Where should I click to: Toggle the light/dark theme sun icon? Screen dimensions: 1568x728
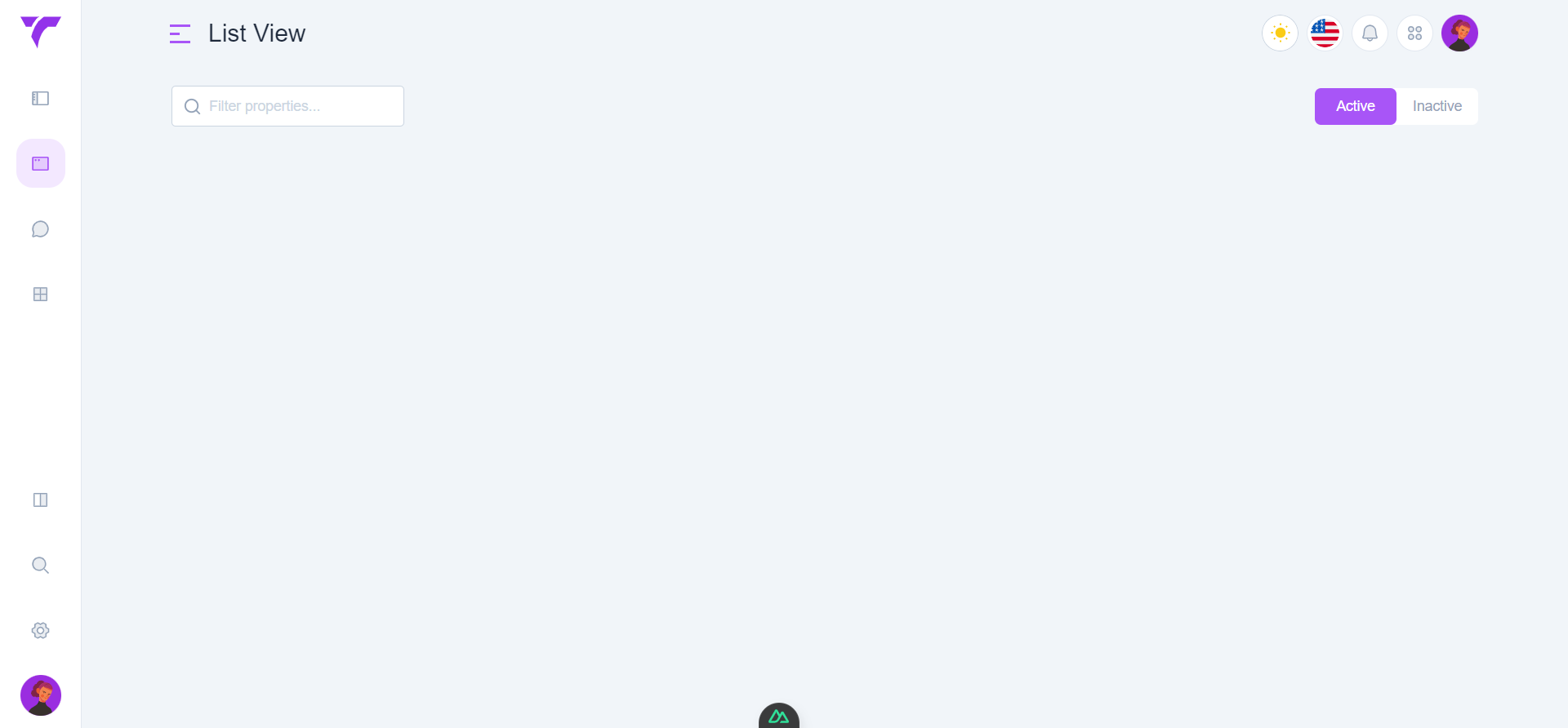pos(1280,33)
